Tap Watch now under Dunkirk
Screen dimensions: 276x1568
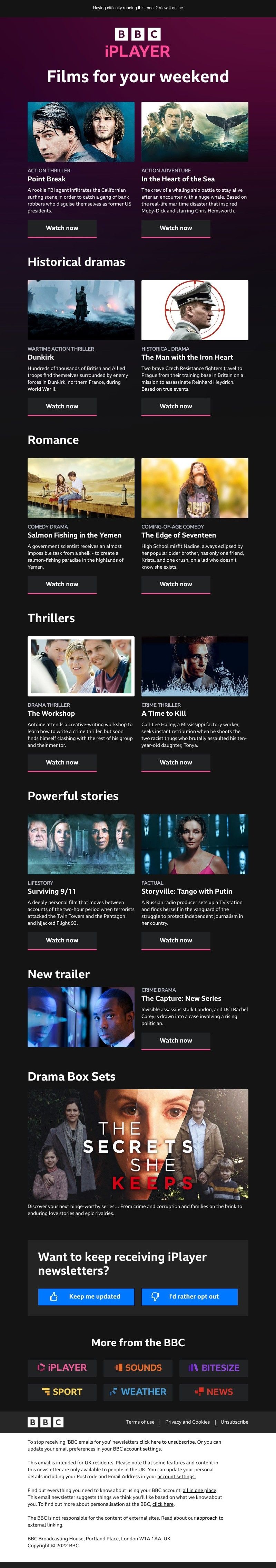pos(62,406)
